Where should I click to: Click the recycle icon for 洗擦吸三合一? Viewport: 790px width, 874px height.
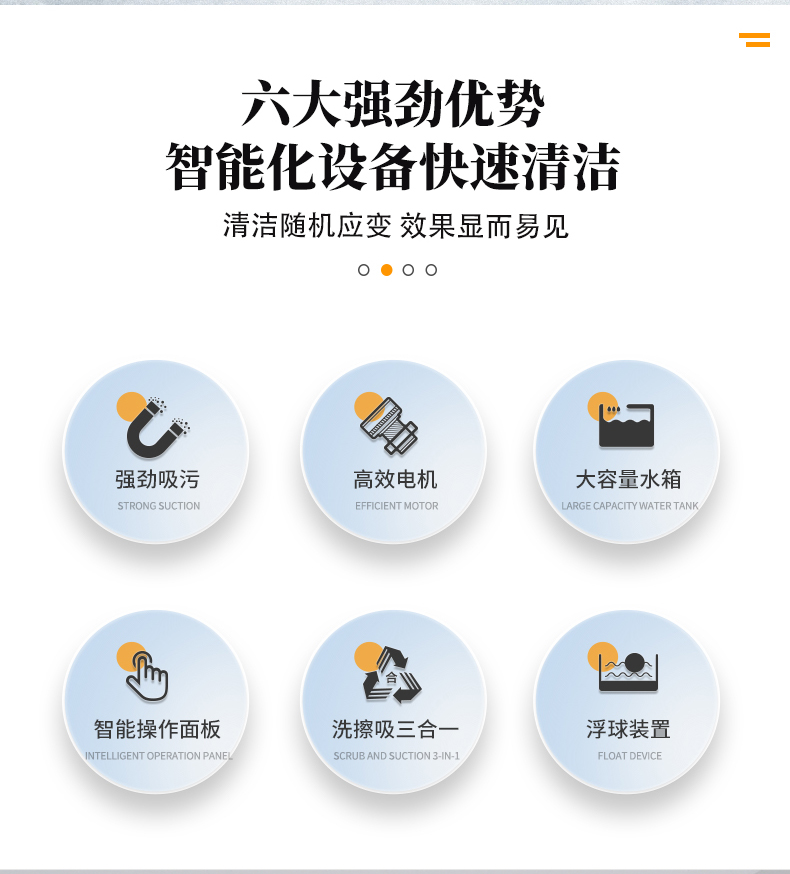[x=390, y=676]
